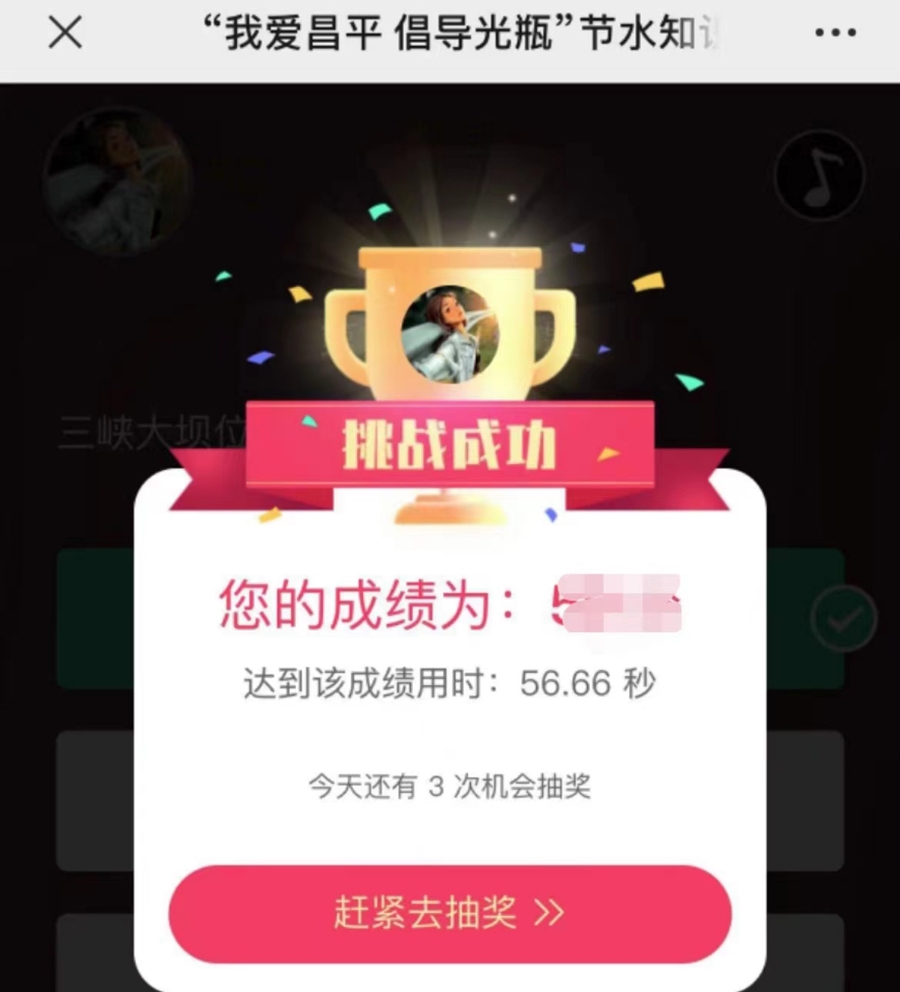Toggle the background music note icon
900x992 pixels.
tap(819, 176)
